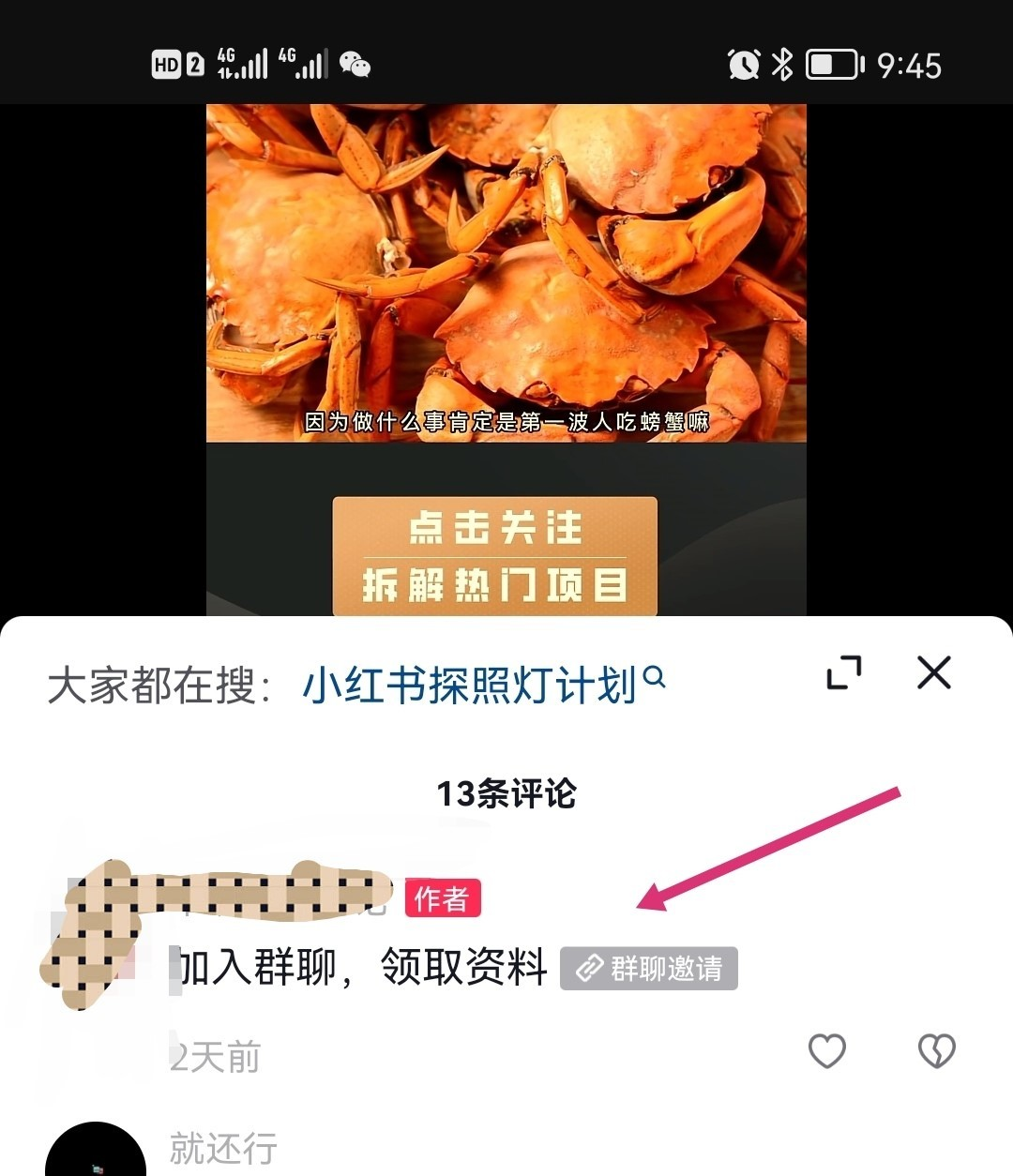
Task: Like the author's comment
Action: (826, 1051)
